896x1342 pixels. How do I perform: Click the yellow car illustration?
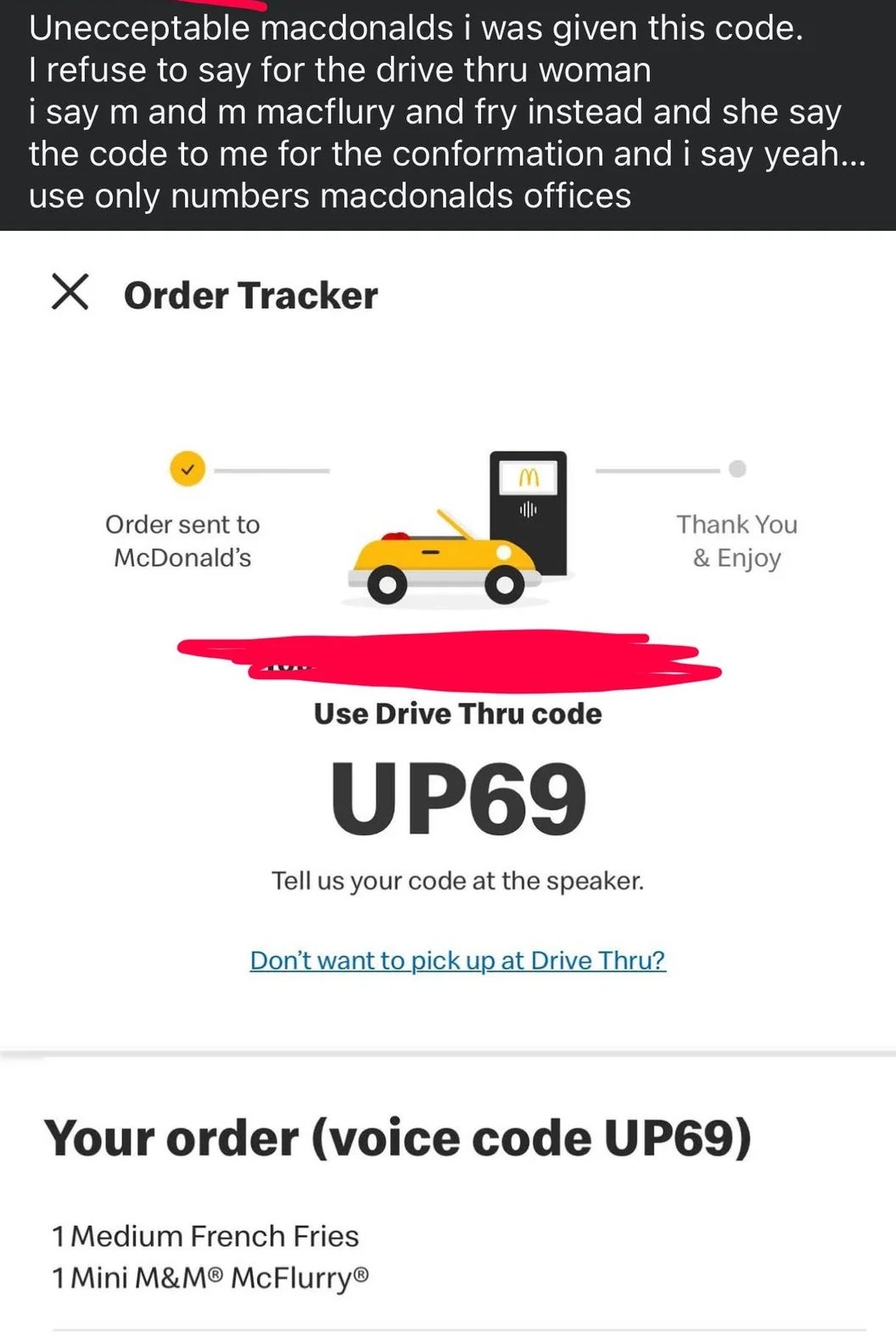(x=433, y=556)
